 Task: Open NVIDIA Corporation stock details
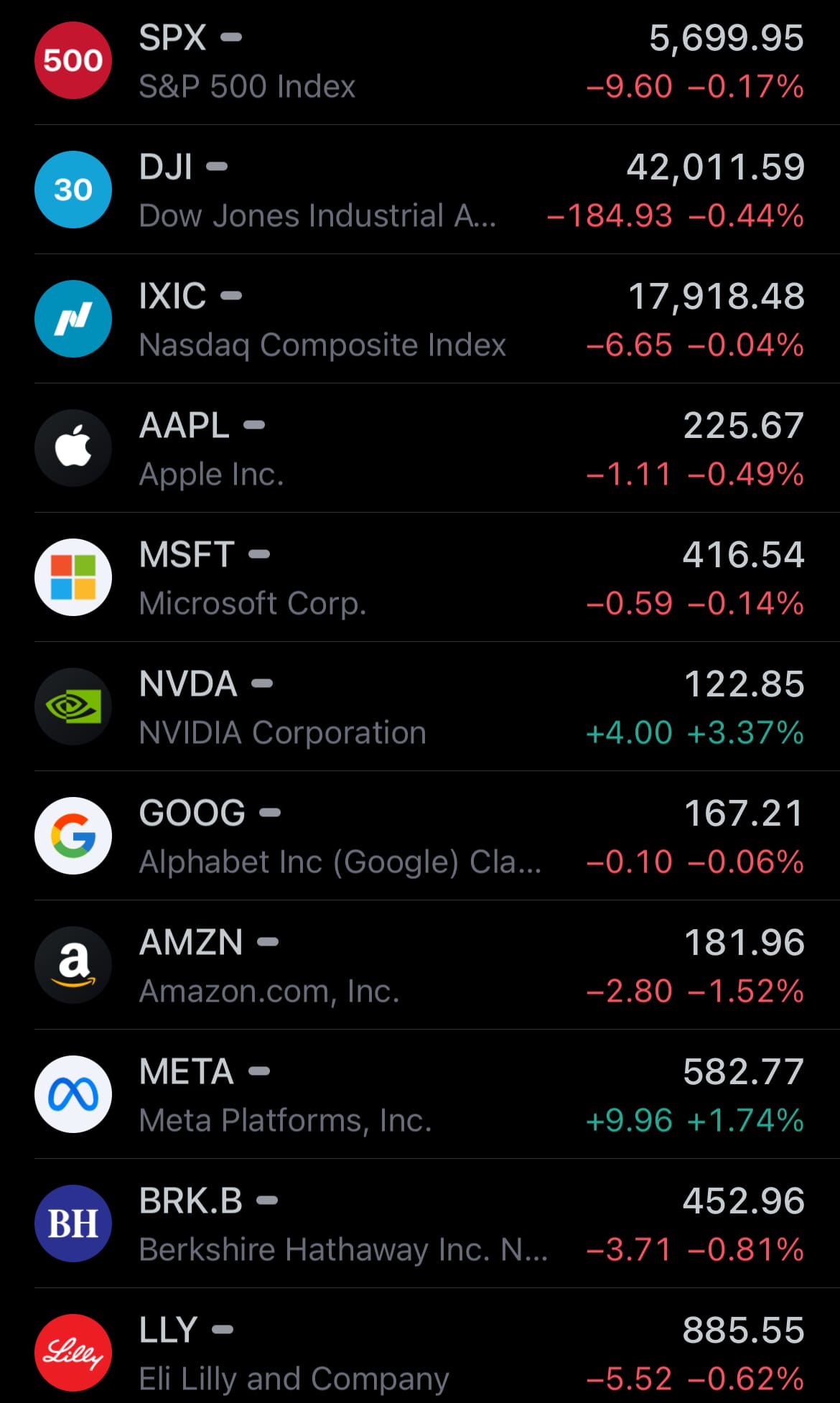tap(420, 707)
